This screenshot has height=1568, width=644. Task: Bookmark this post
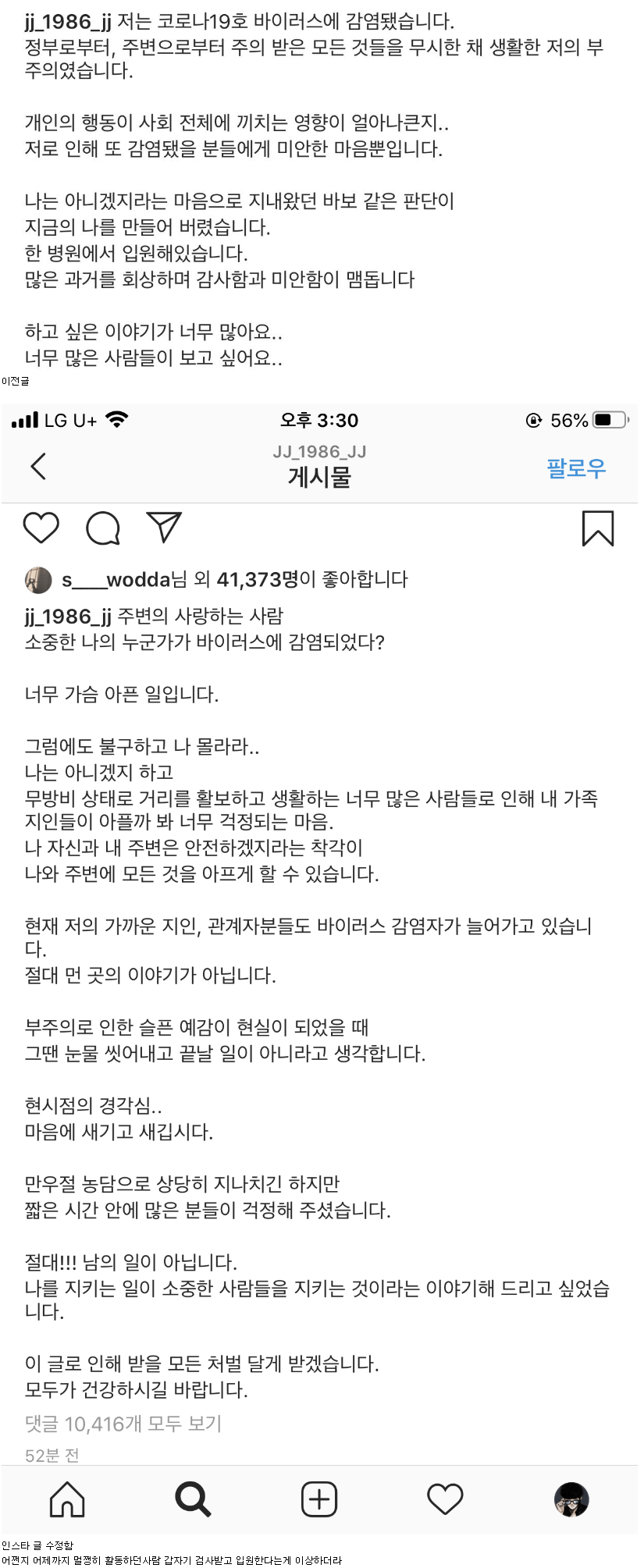click(598, 528)
